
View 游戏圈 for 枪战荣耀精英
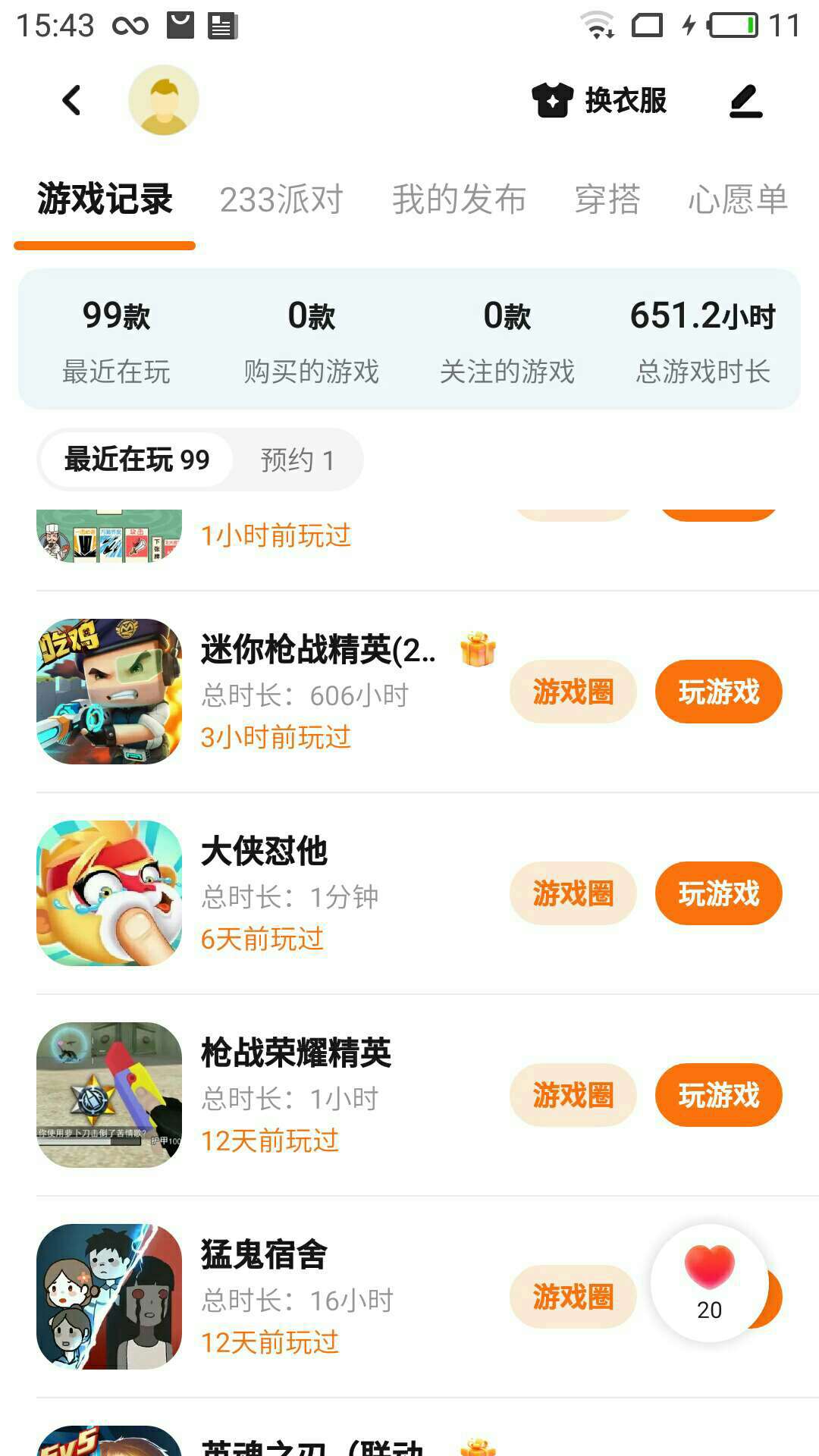click(x=573, y=1095)
